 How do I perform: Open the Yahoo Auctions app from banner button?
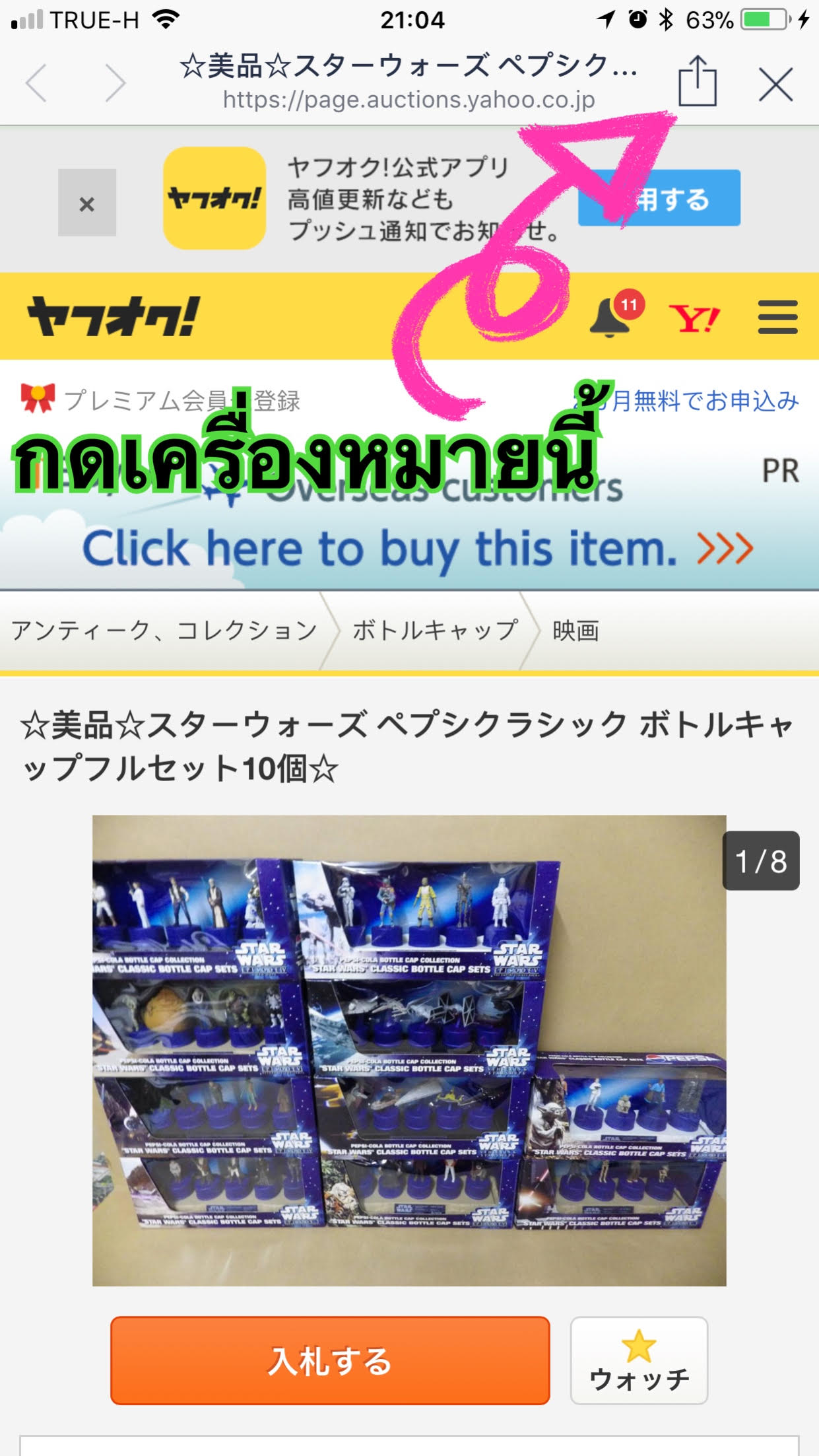coord(660,198)
